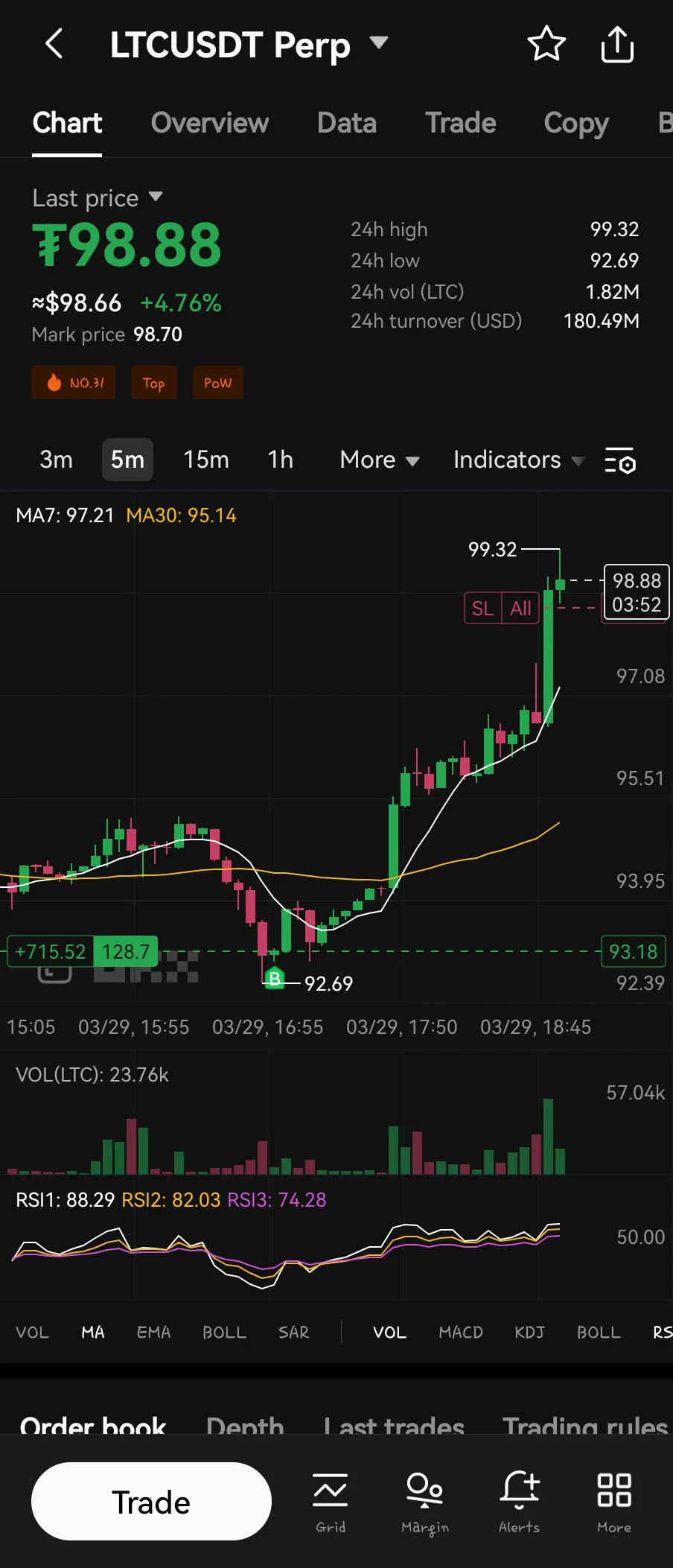This screenshot has width=673, height=1568.
Task: Select the 1h chart interval
Action: 280,460
